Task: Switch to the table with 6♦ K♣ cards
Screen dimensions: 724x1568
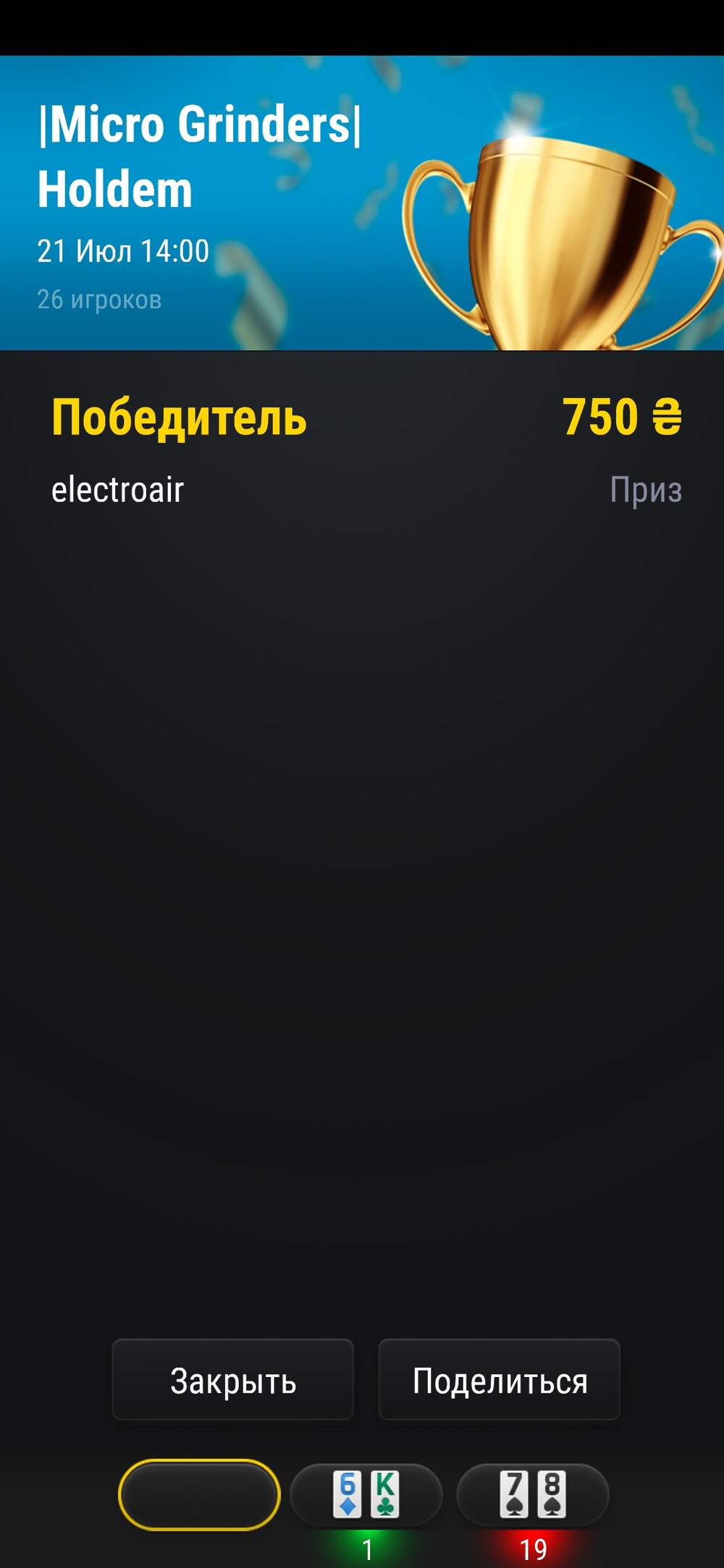Action: pos(366,1495)
